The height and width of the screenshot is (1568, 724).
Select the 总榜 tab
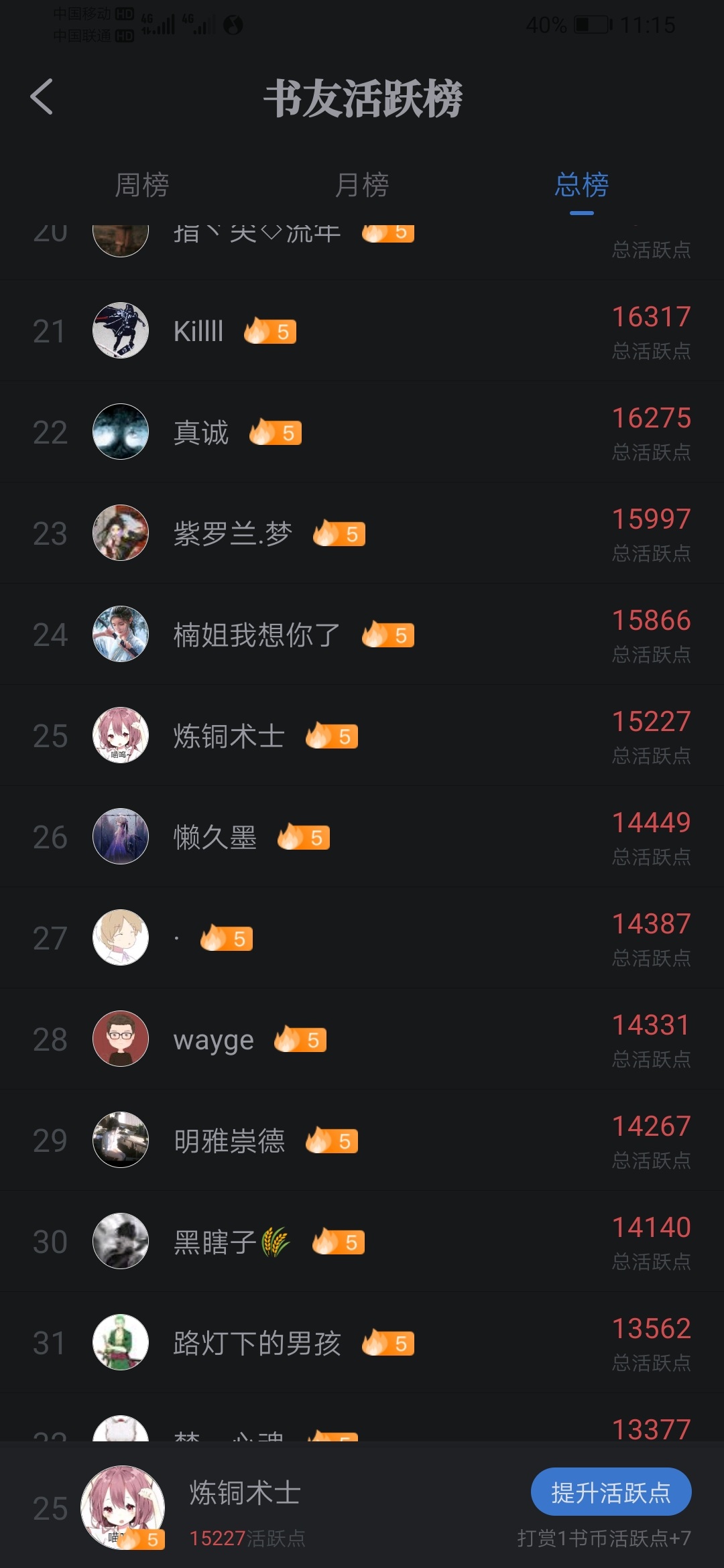[582, 185]
